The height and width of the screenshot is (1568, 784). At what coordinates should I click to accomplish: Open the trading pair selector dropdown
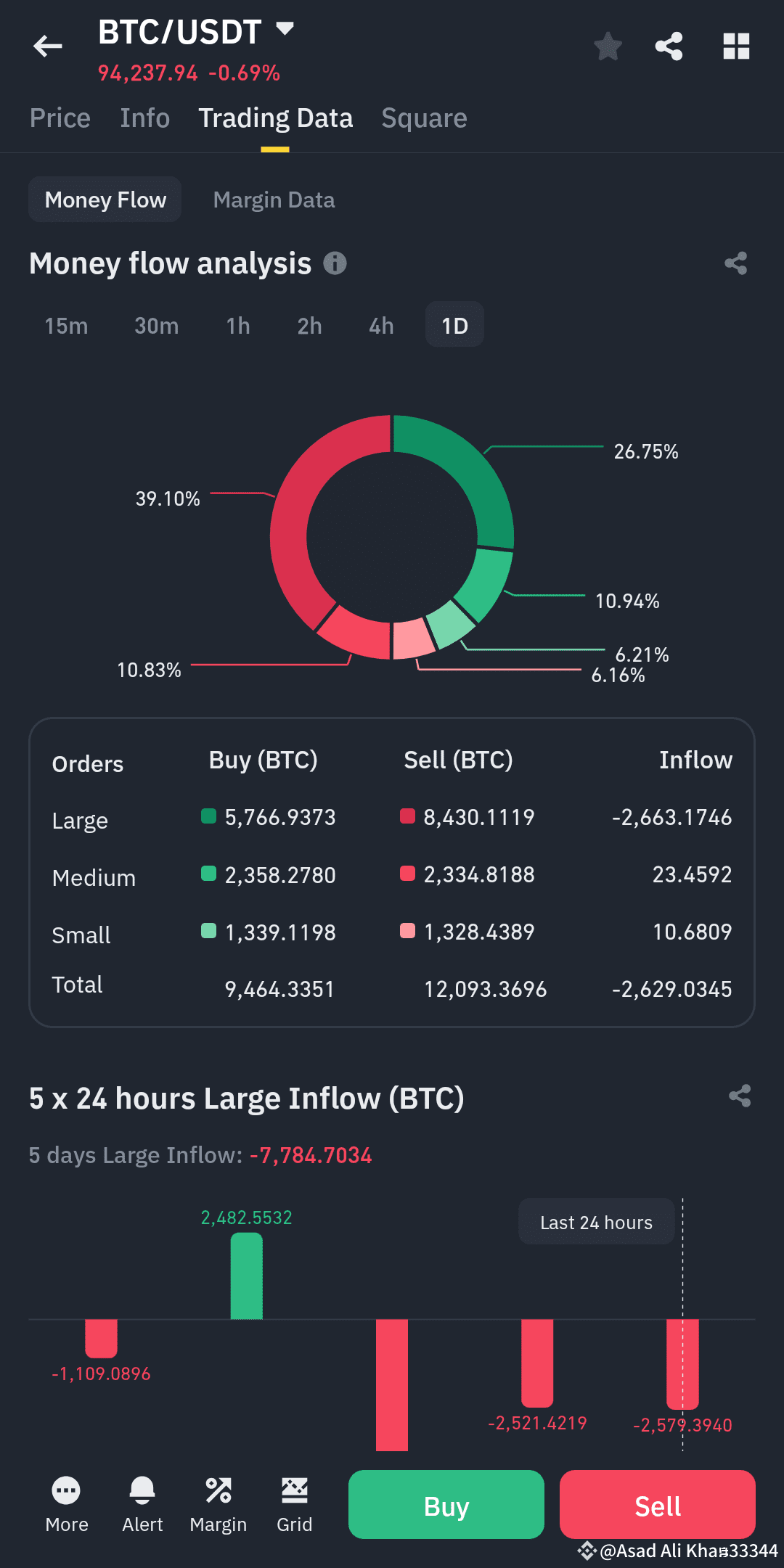pyautogui.click(x=284, y=29)
